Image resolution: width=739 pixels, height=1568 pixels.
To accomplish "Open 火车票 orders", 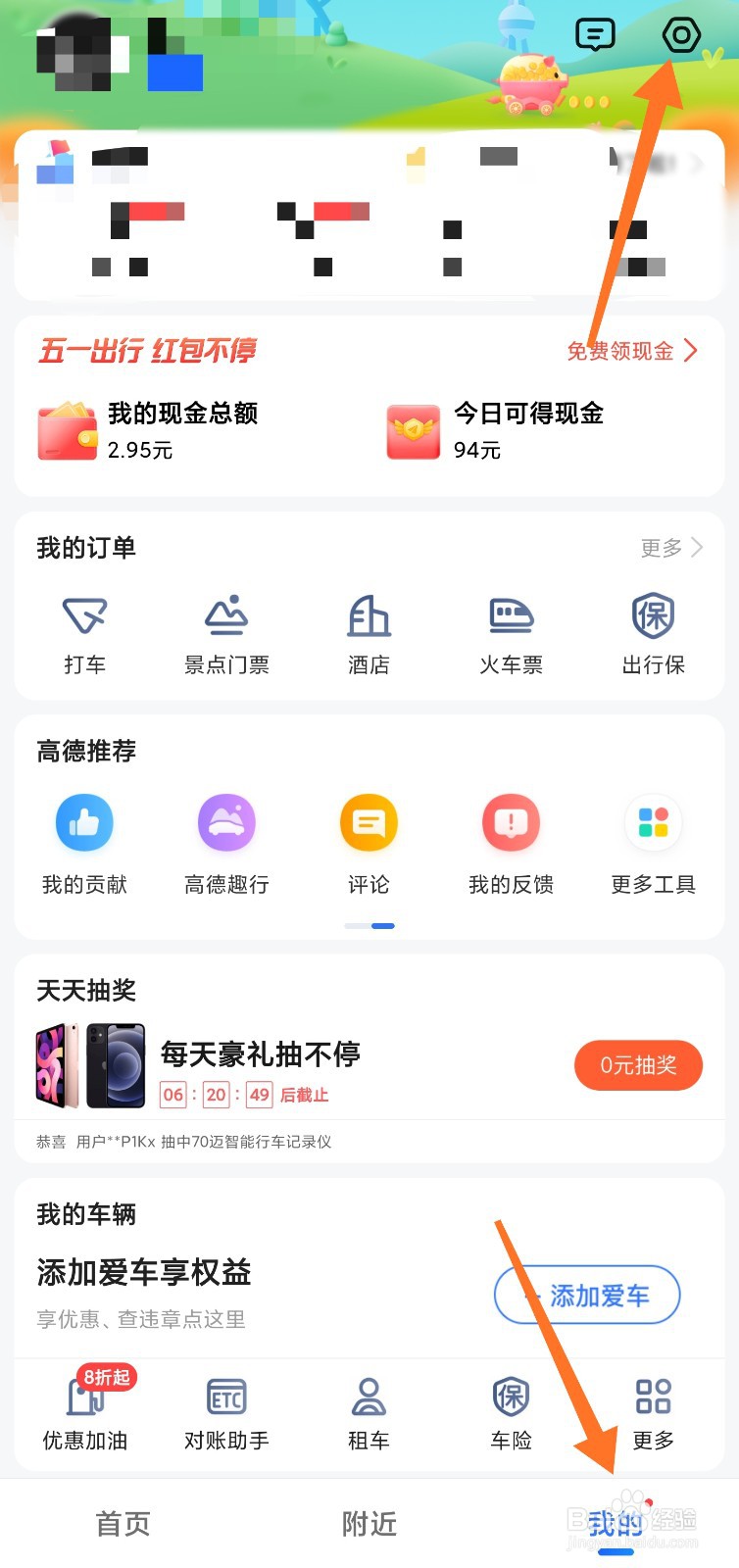I will pos(511,634).
